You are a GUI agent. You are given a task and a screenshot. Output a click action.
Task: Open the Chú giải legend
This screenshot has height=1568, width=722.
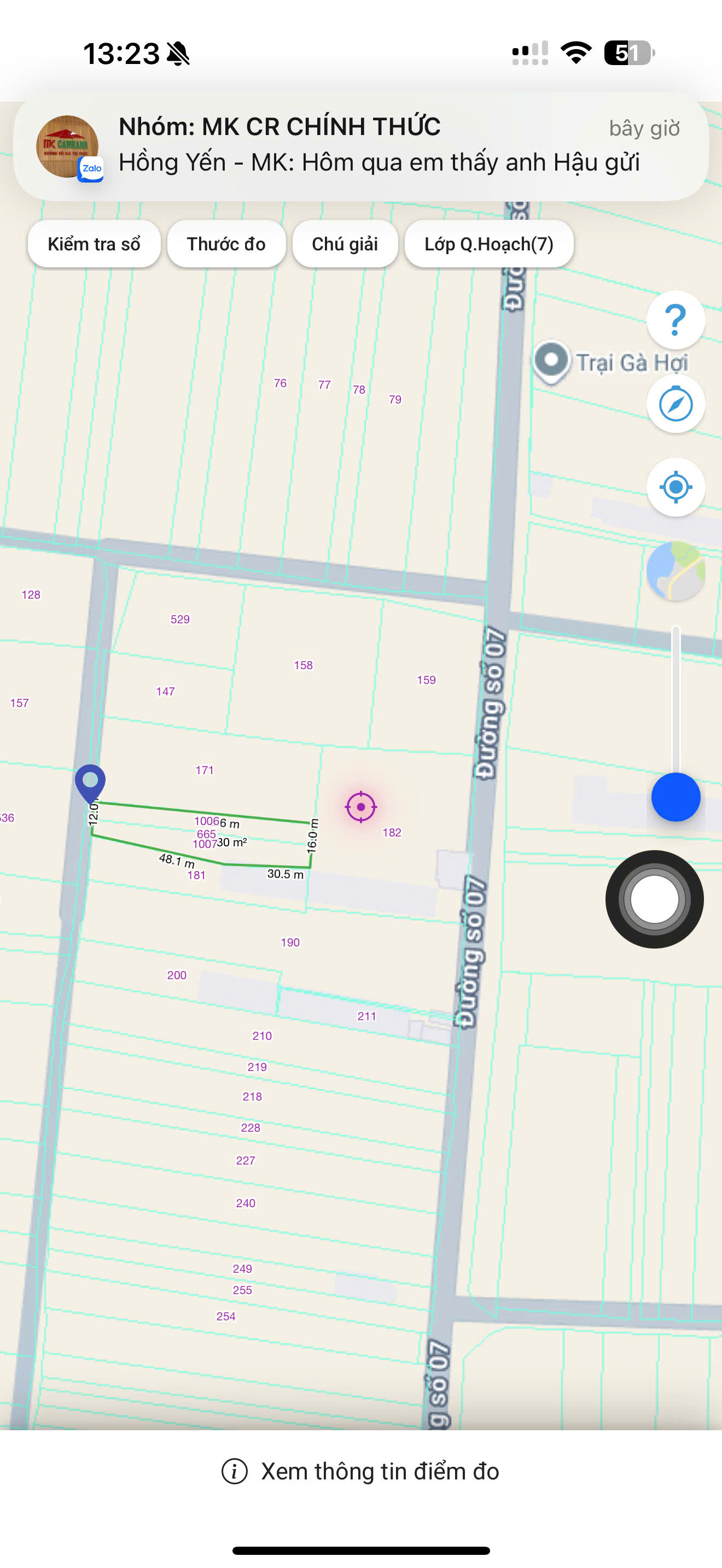point(345,244)
